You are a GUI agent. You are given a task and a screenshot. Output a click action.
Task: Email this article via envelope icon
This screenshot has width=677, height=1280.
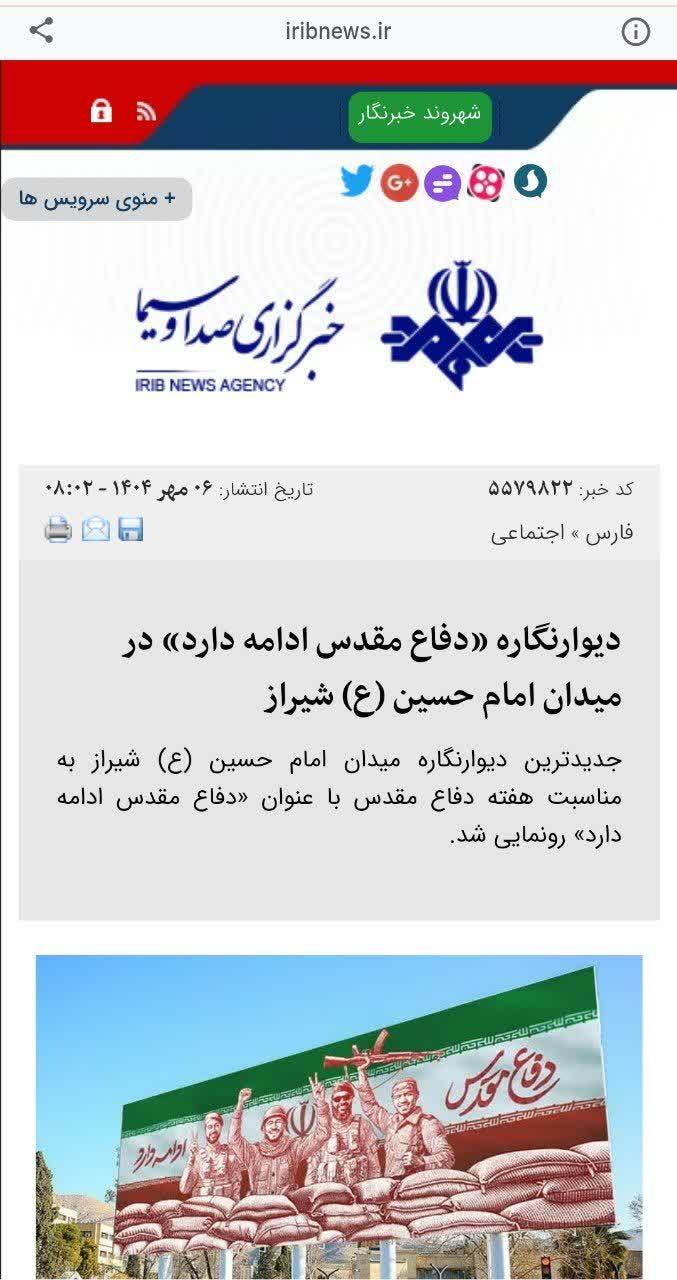coord(95,529)
